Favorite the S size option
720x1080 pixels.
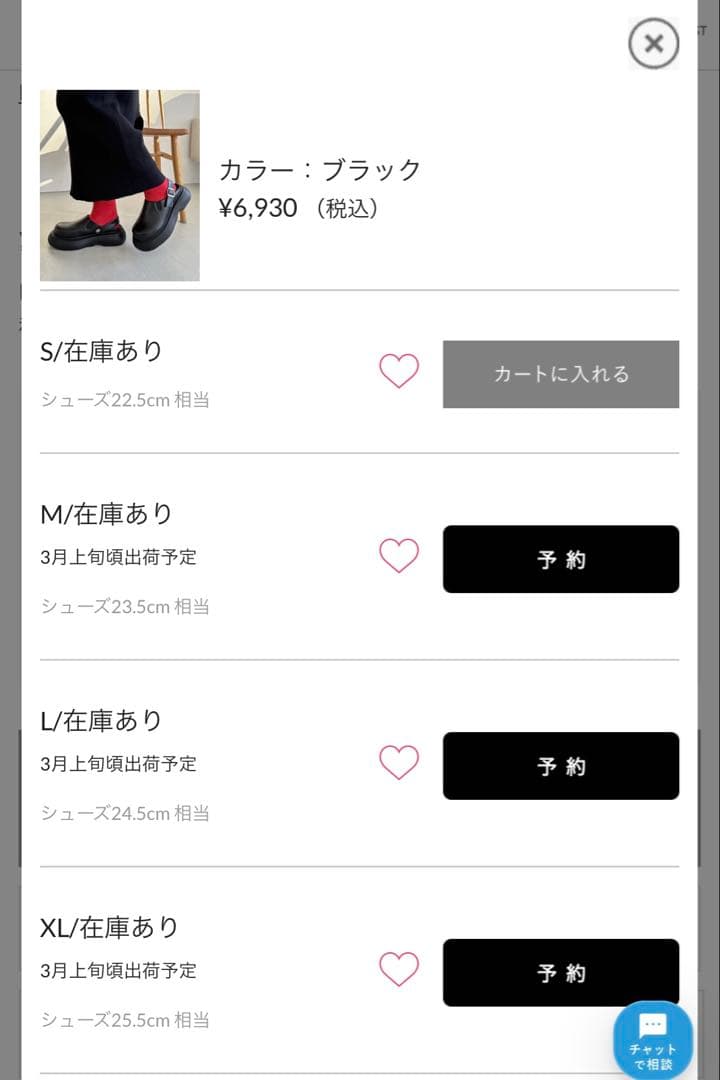(x=399, y=372)
